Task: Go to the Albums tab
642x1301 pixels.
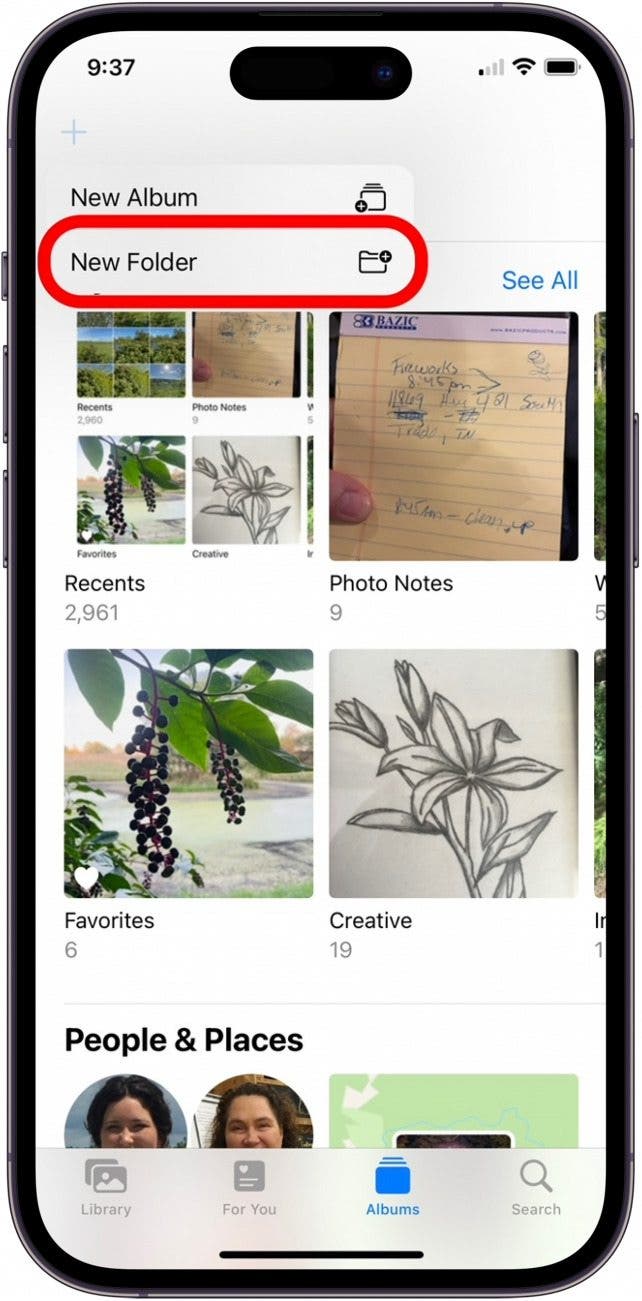Action: click(393, 1188)
